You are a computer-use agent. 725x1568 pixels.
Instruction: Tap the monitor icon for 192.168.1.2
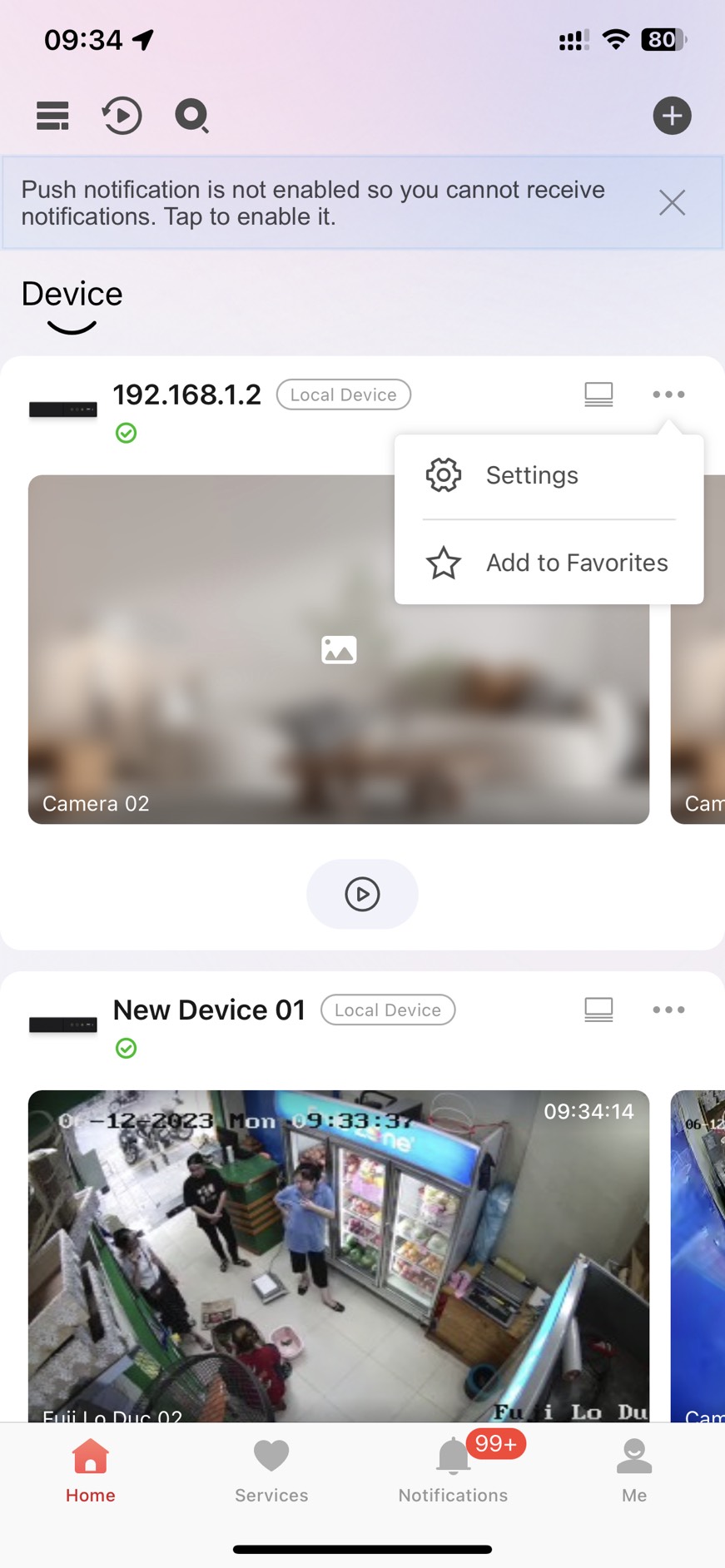(598, 394)
